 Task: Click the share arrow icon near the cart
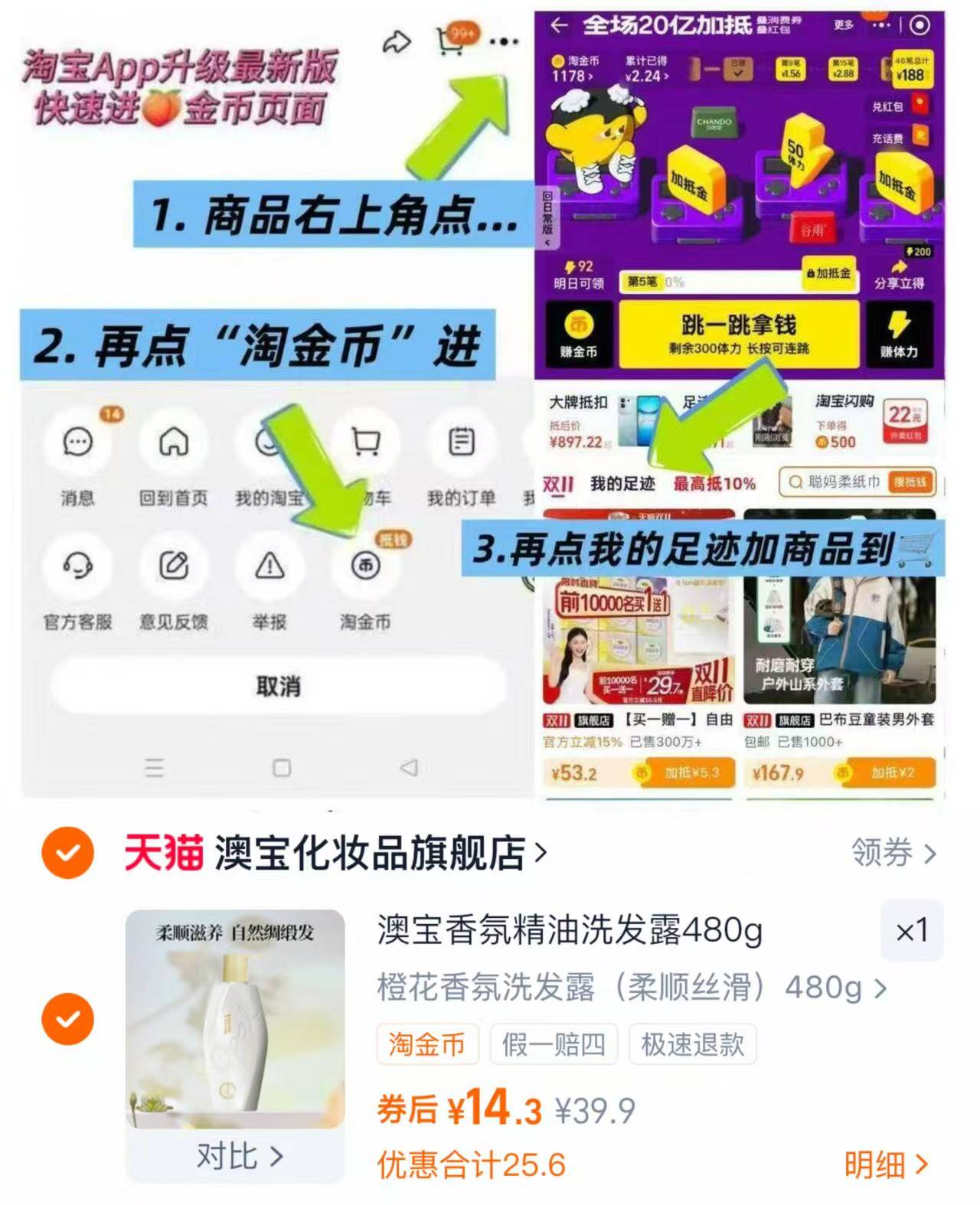point(397,44)
